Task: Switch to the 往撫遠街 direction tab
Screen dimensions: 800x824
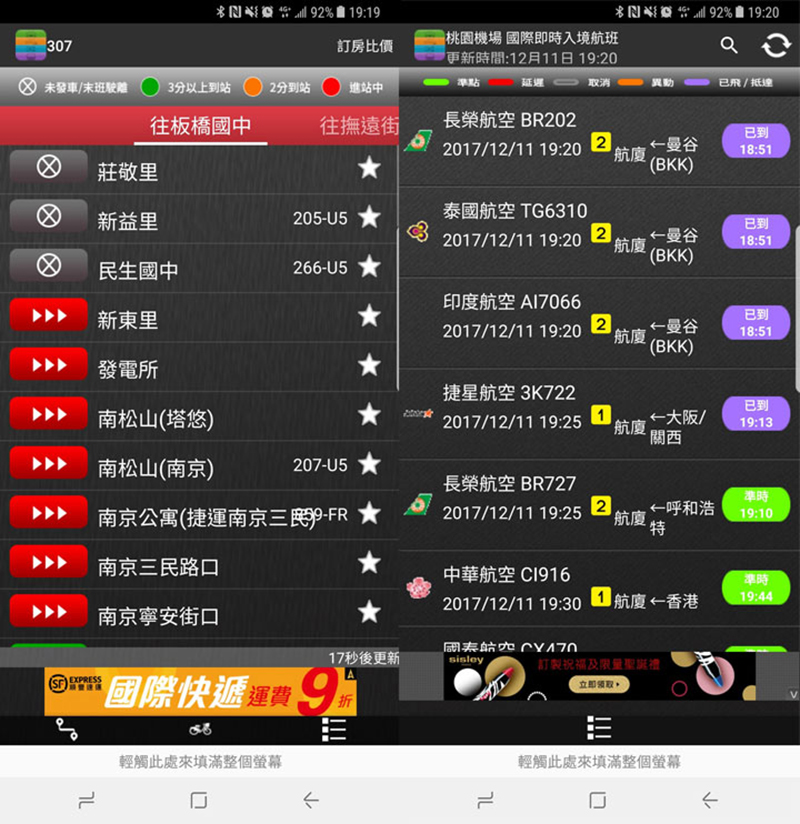Action: tap(358, 126)
